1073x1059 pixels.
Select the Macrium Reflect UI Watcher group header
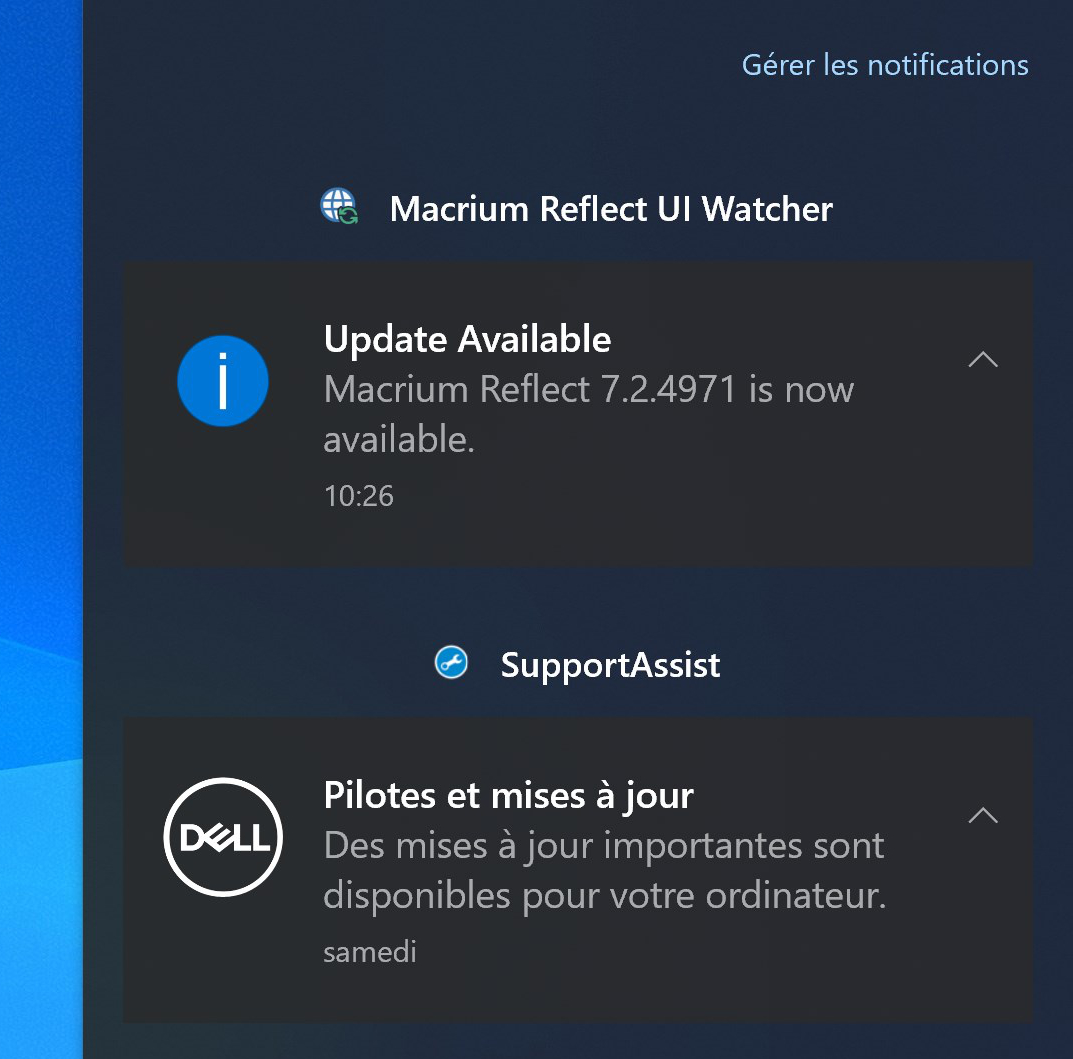[577, 208]
